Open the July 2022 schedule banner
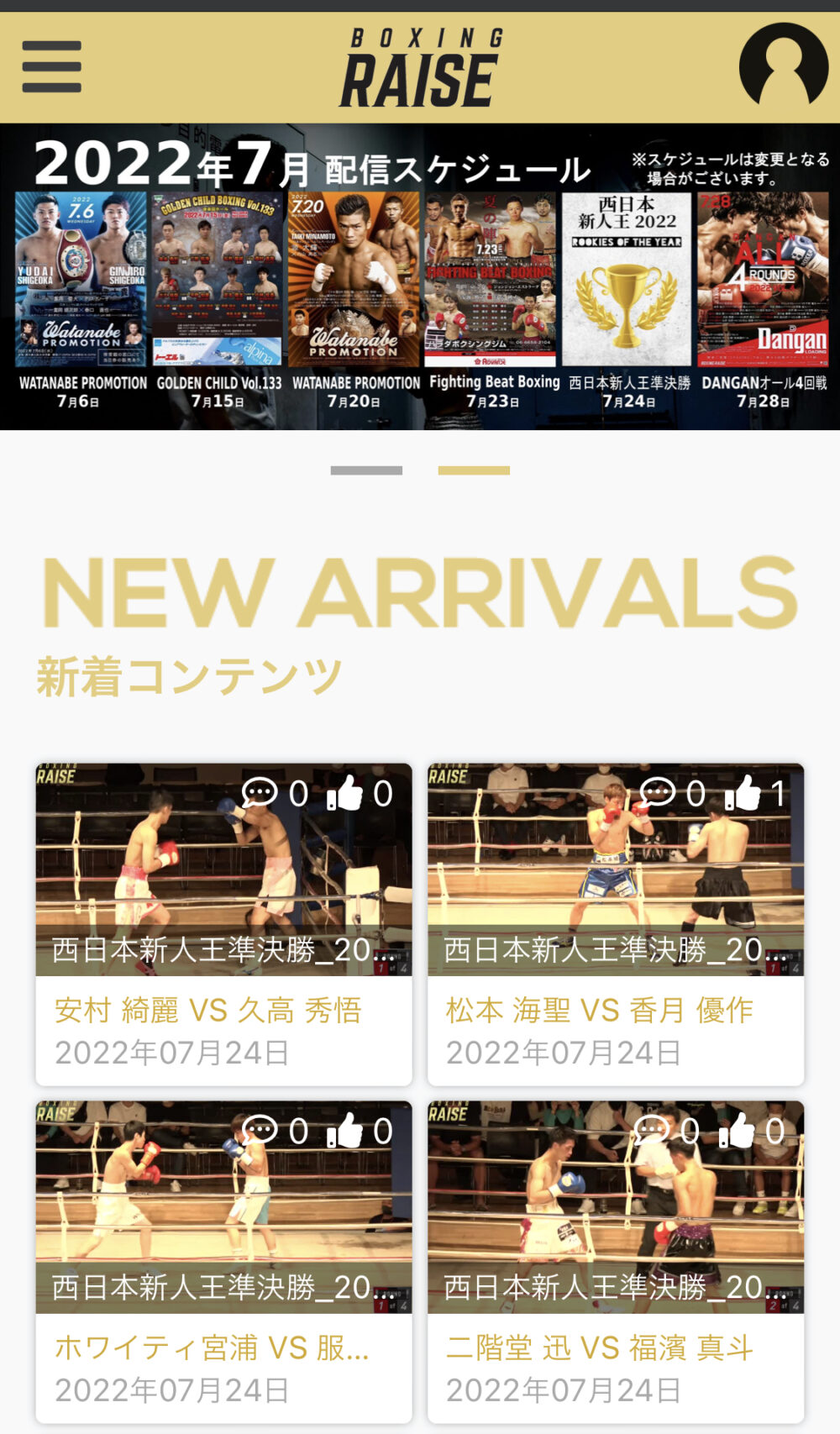 (420, 277)
